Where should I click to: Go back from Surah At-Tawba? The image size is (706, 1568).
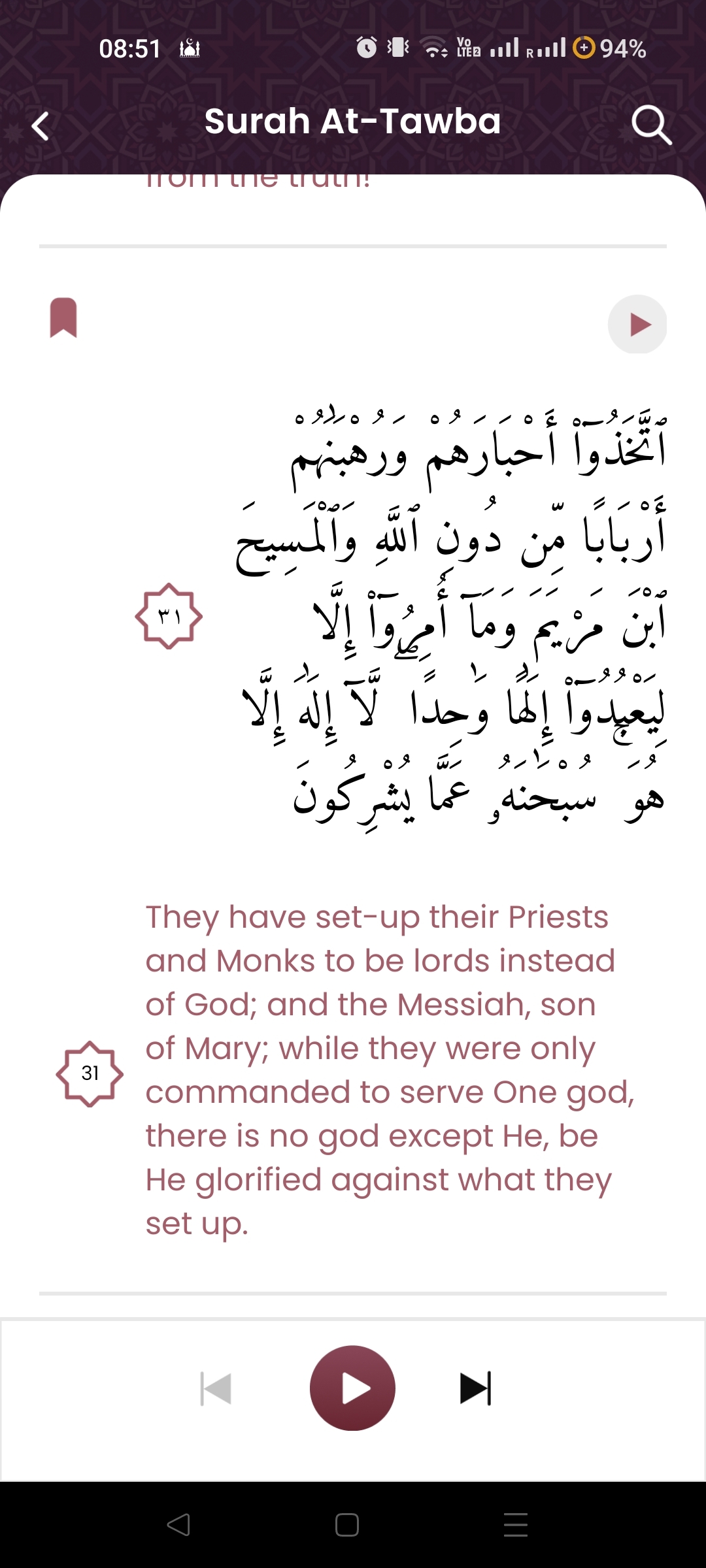(x=41, y=125)
